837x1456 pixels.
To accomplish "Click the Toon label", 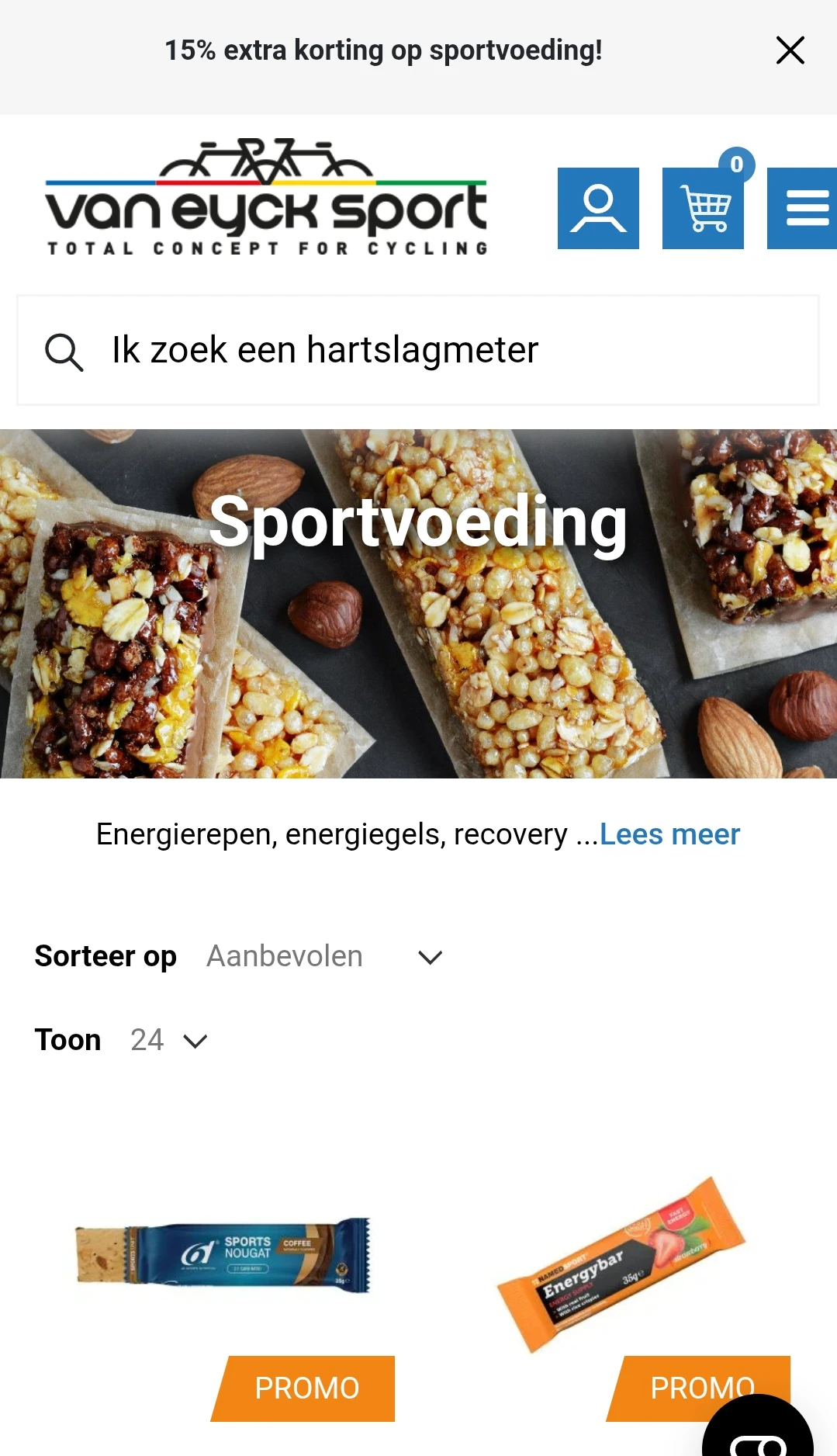I will [67, 1039].
